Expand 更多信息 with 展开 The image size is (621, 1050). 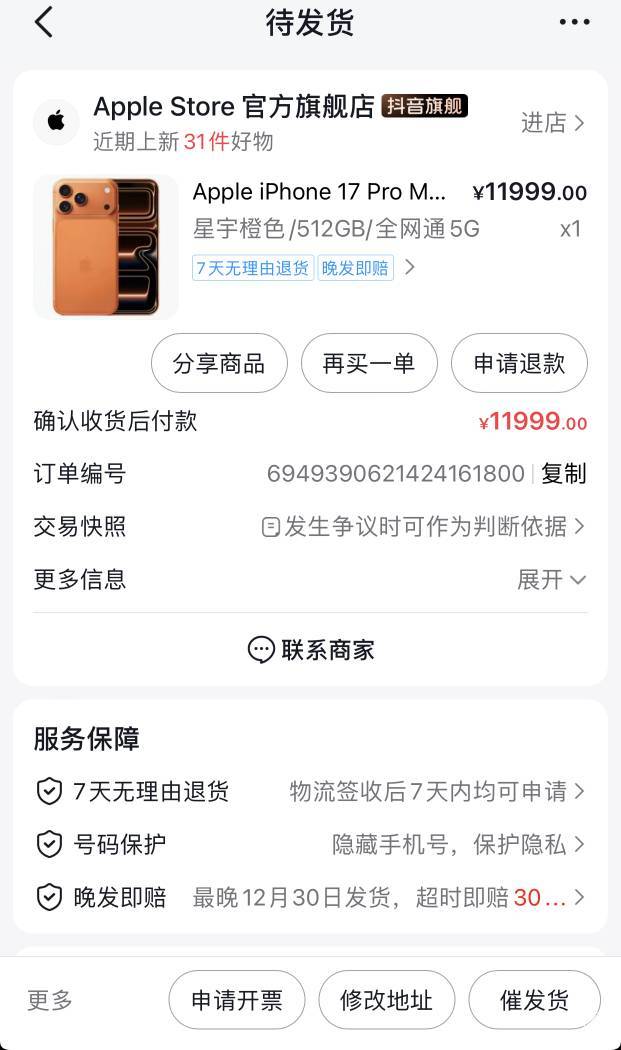(x=550, y=579)
